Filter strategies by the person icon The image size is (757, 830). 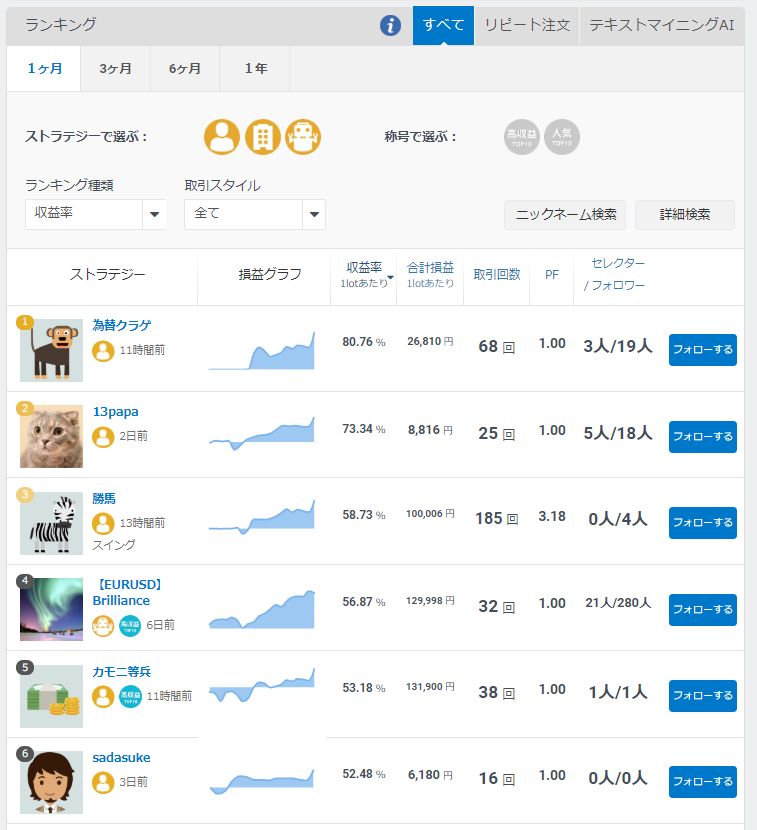click(x=222, y=137)
